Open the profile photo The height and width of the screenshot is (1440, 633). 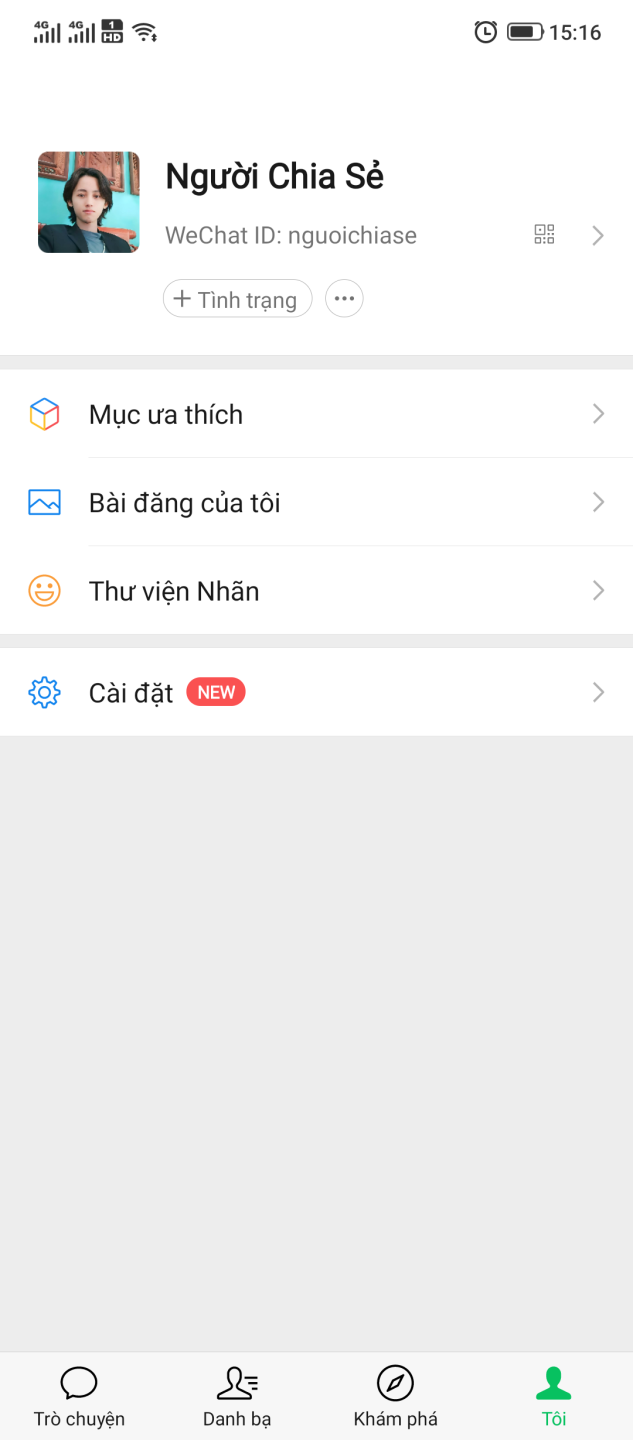coord(89,202)
